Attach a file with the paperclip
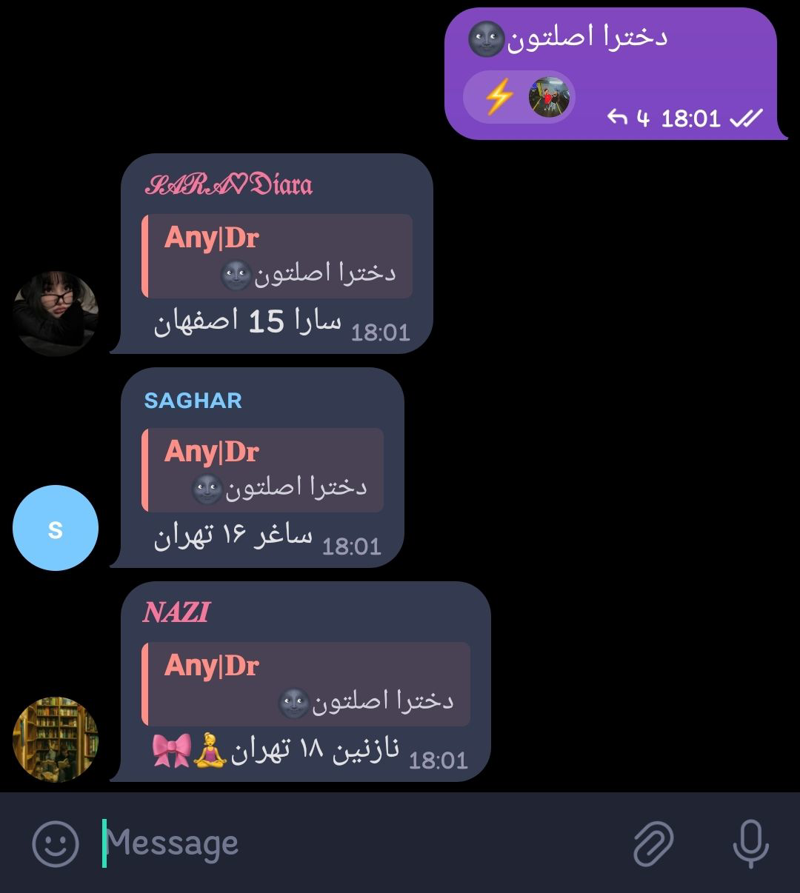The image size is (800, 893). click(x=653, y=844)
